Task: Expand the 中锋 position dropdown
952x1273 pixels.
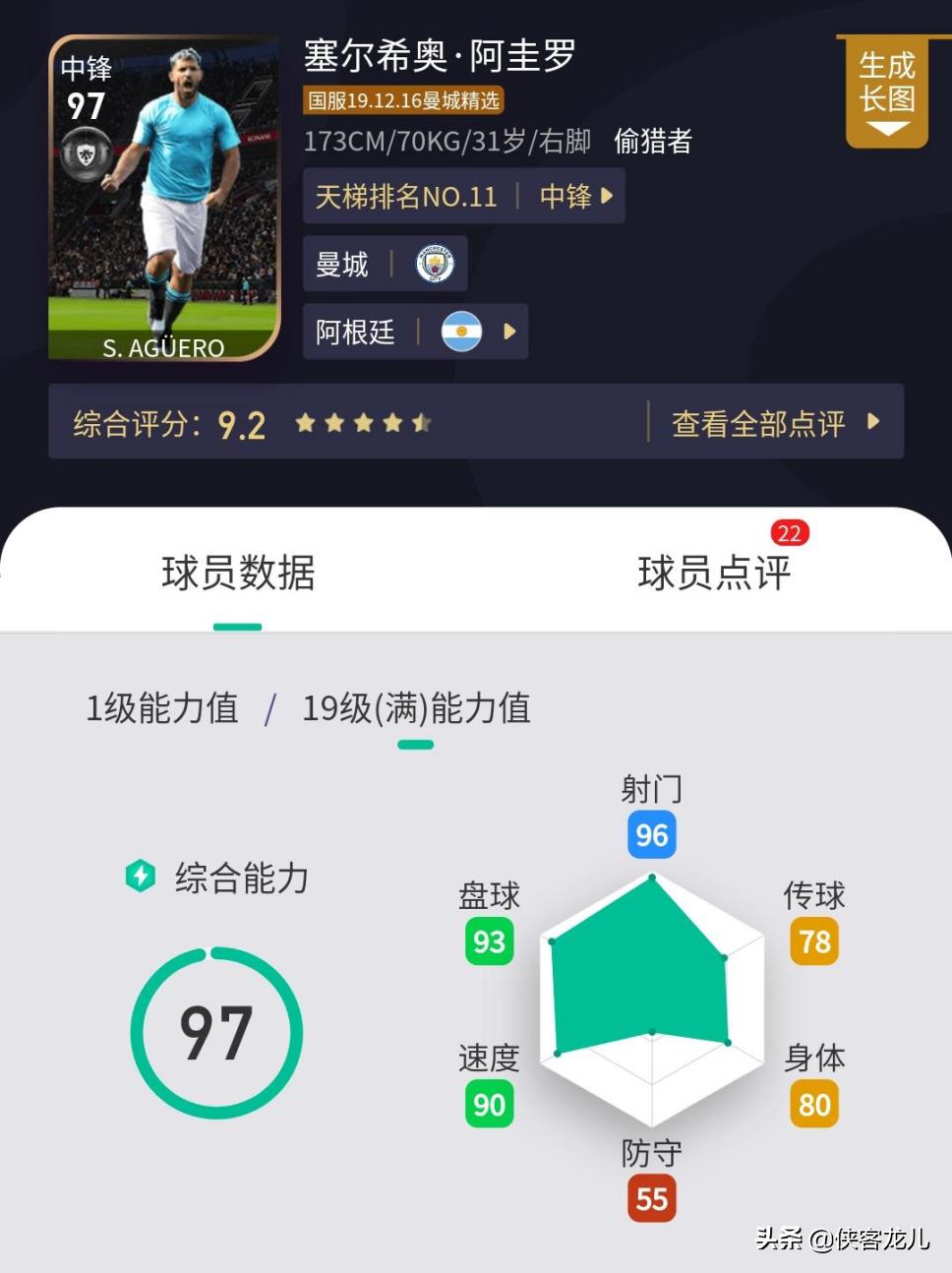Action: (576, 195)
